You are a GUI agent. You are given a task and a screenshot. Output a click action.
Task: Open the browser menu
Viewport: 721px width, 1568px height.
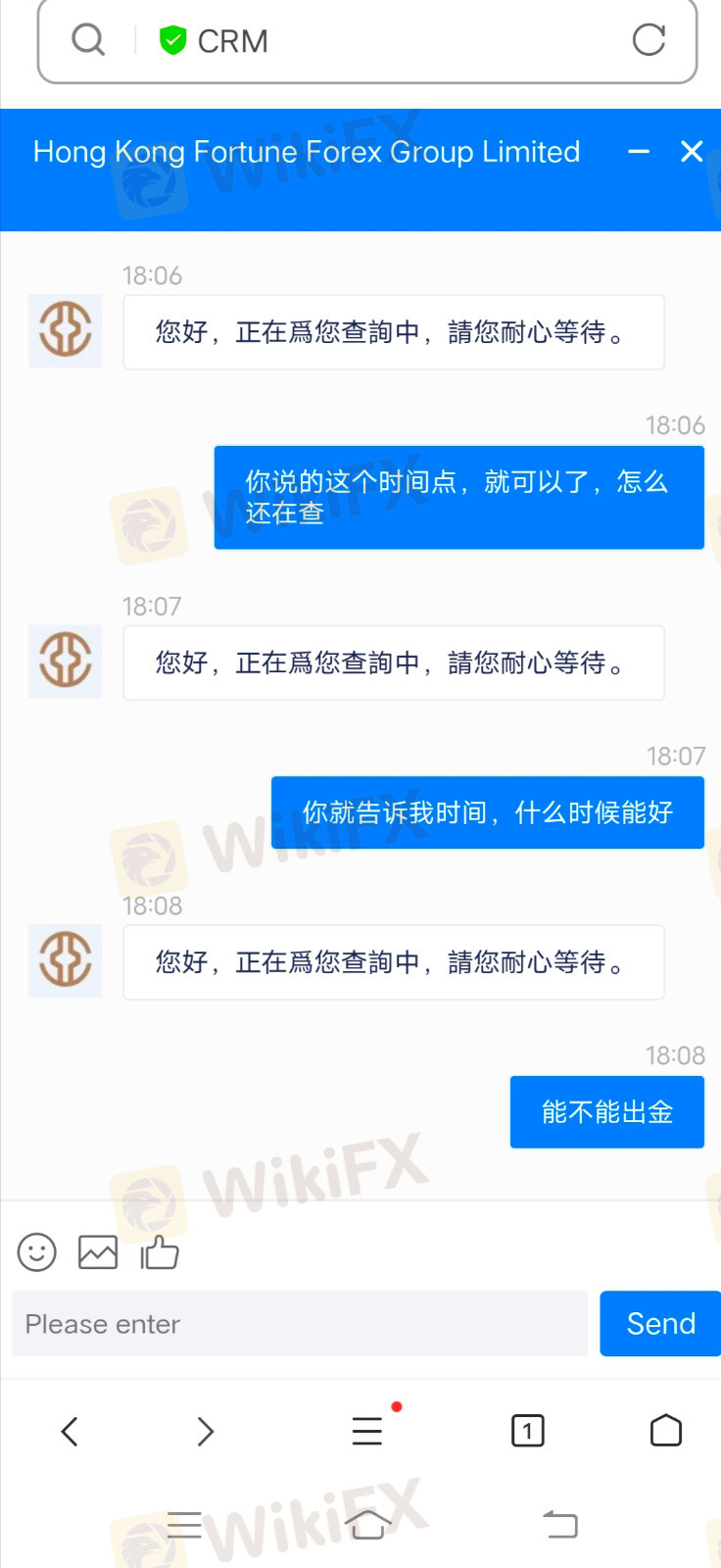point(368,1431)
